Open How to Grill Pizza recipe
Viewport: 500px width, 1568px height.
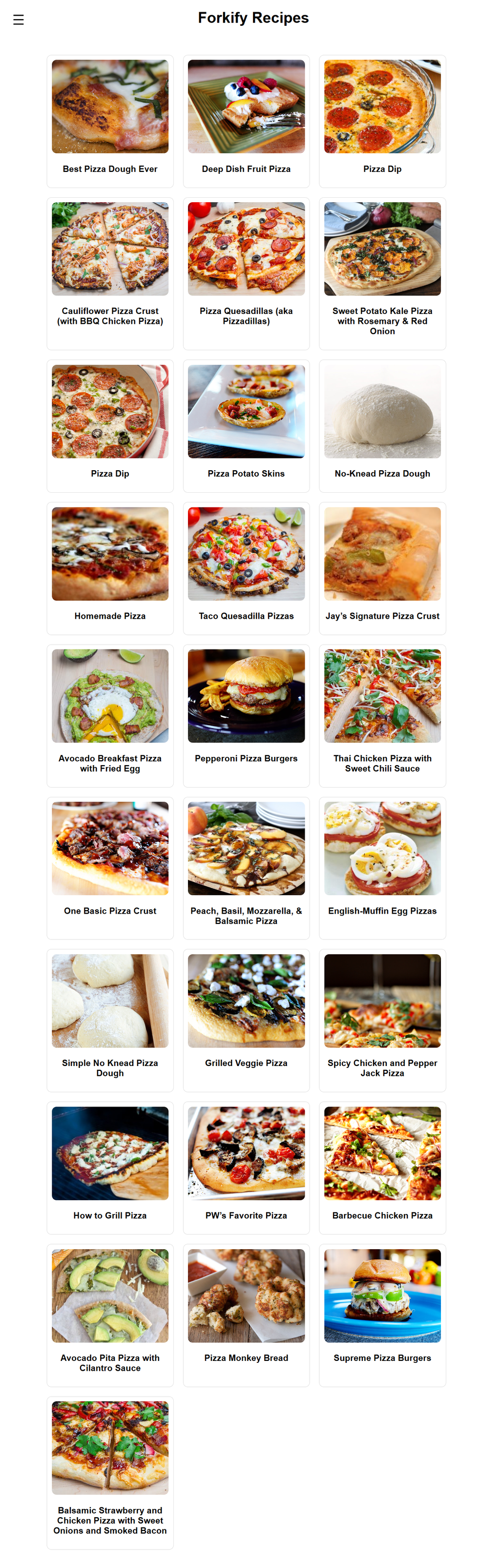110,1168
